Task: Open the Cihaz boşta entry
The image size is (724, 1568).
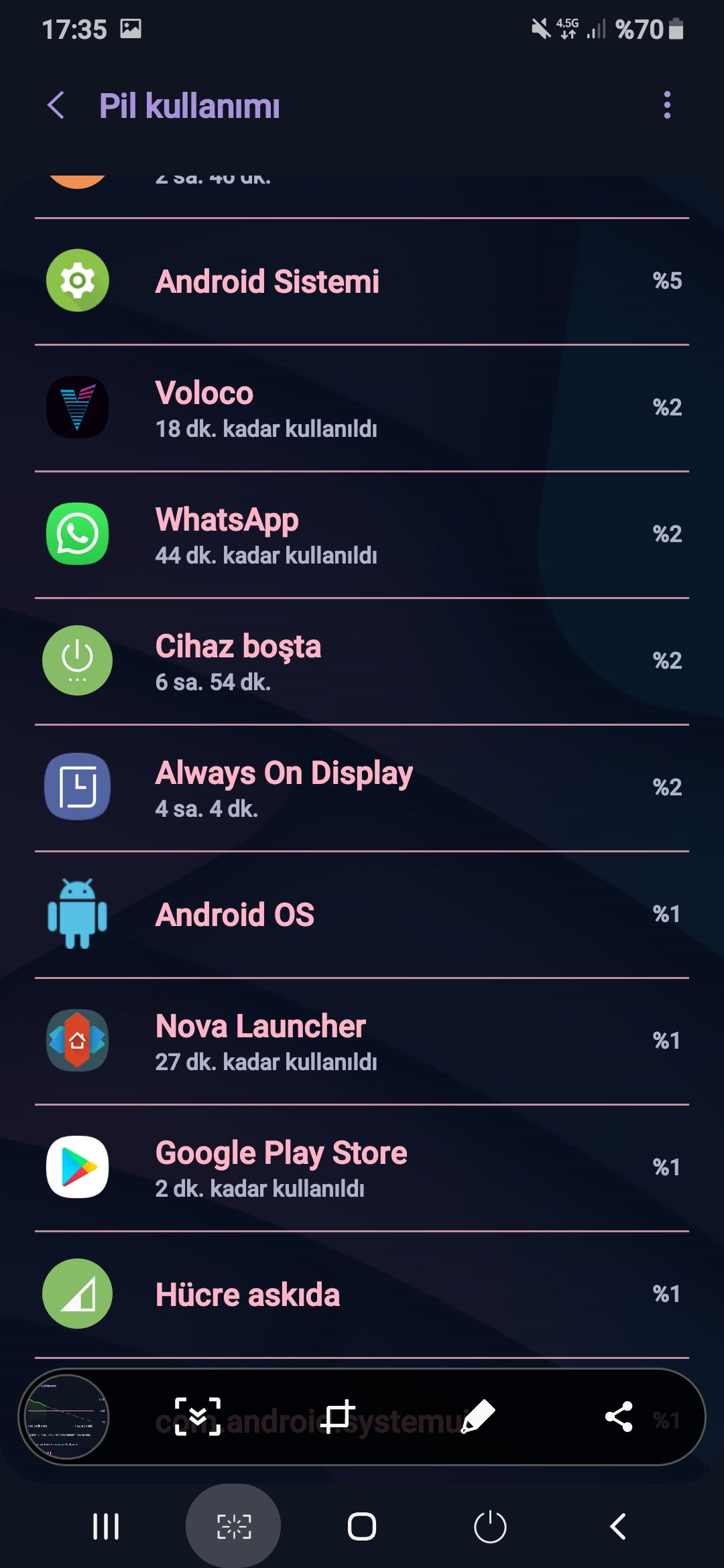Action: tap(362, 661)
